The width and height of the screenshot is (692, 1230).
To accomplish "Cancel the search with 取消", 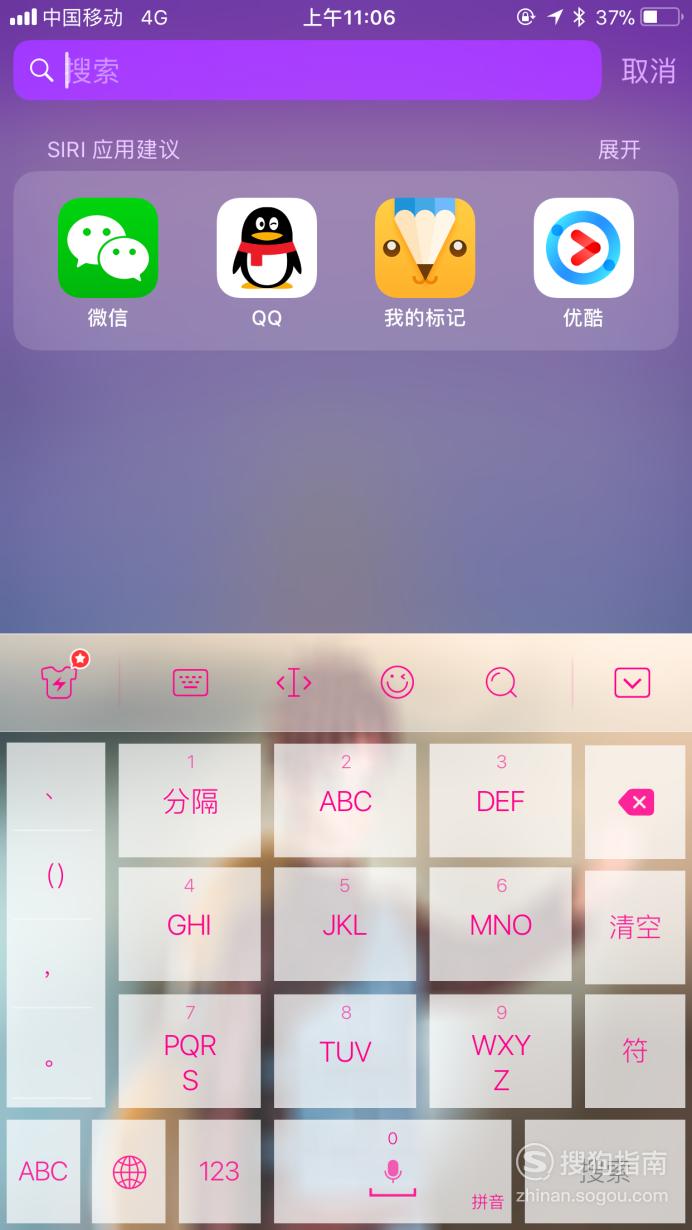I will (648, 71).
